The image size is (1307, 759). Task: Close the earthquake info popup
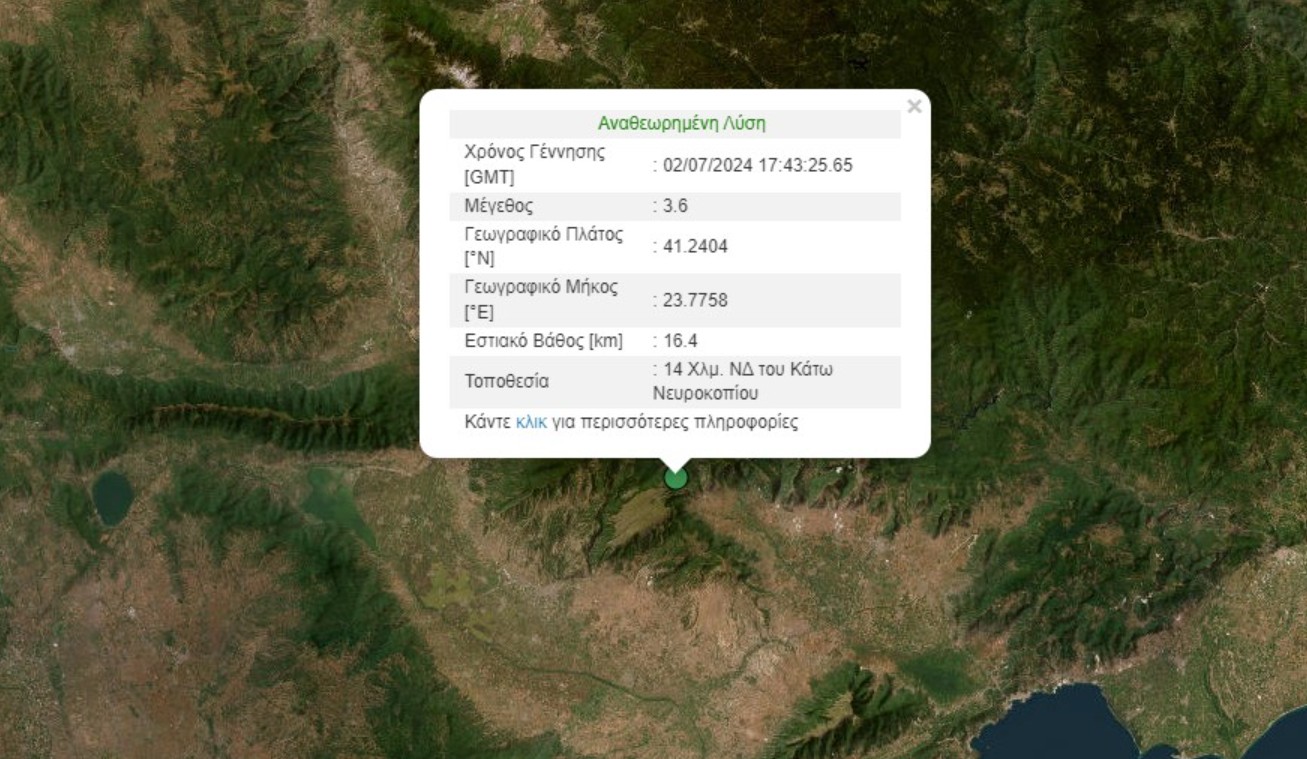point(913,107)
